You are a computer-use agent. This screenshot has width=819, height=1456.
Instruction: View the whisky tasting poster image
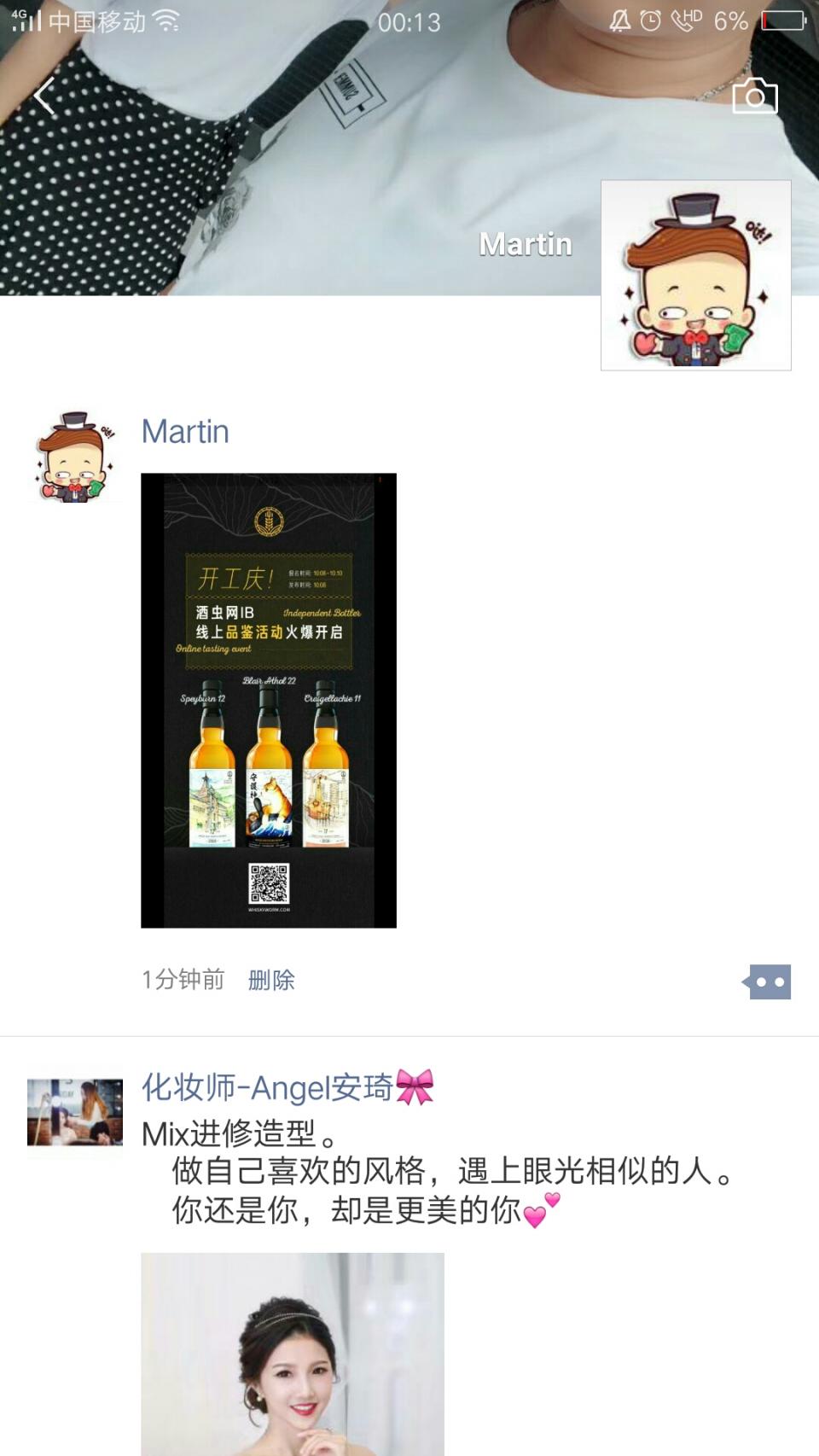(269, 700)
